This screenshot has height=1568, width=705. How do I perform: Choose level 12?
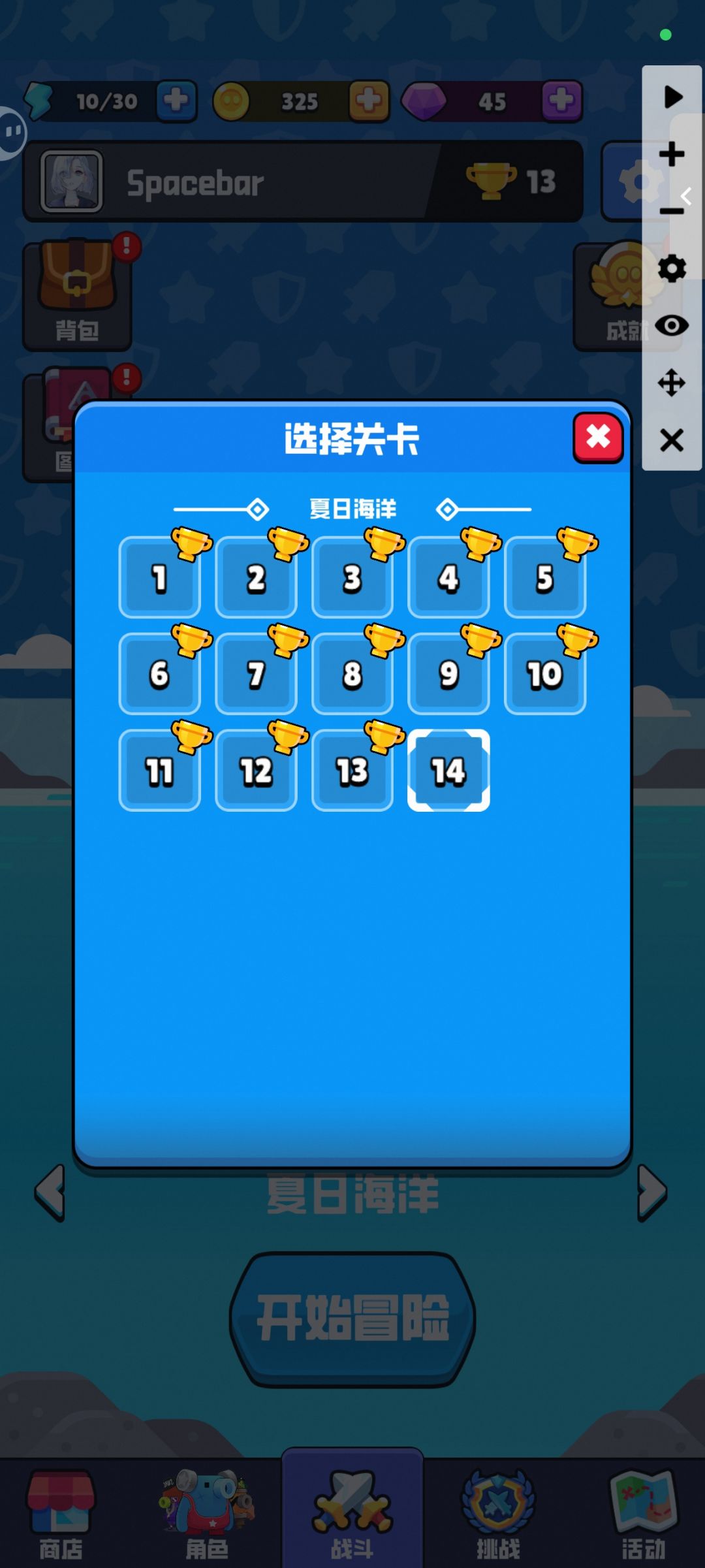256,771
